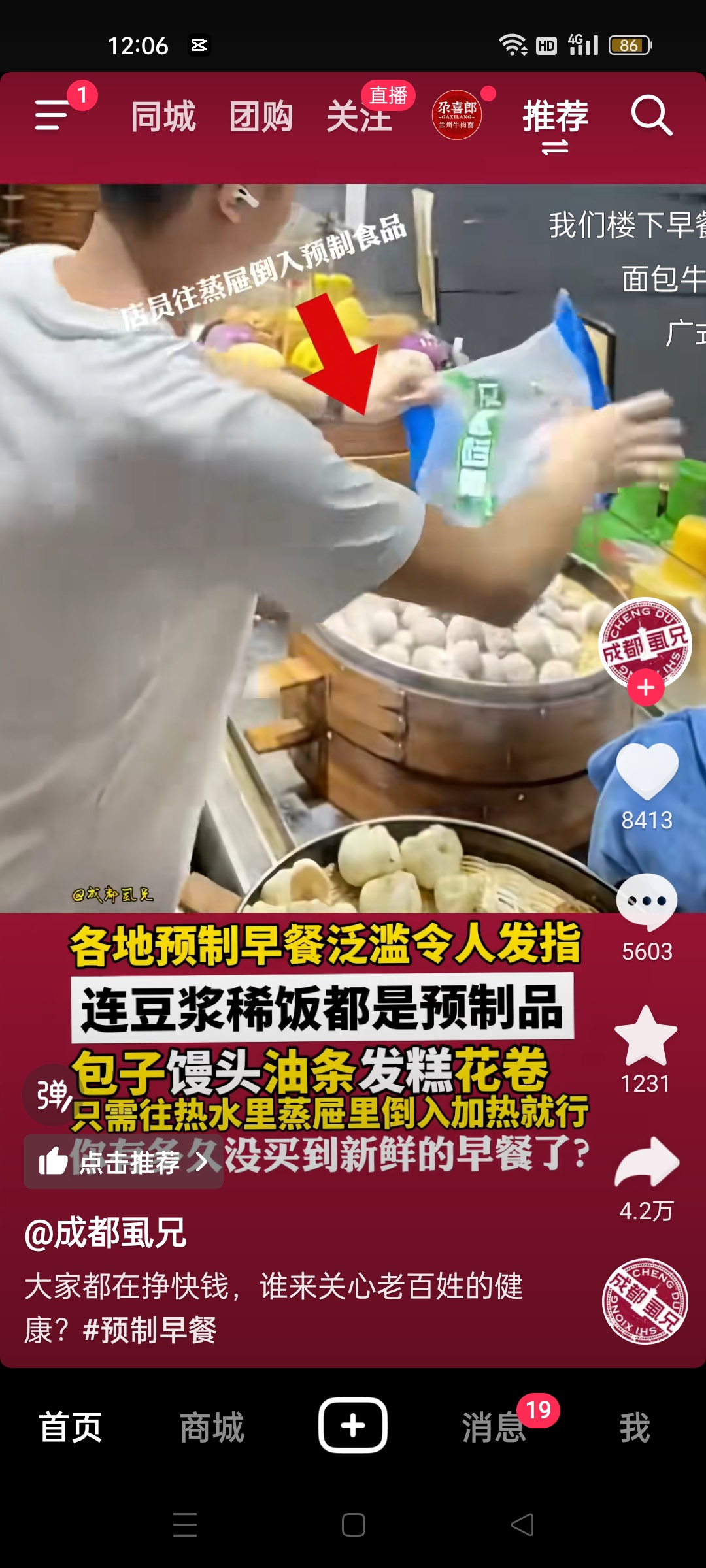Favorite this video with the star icon

coord(645,1036)
